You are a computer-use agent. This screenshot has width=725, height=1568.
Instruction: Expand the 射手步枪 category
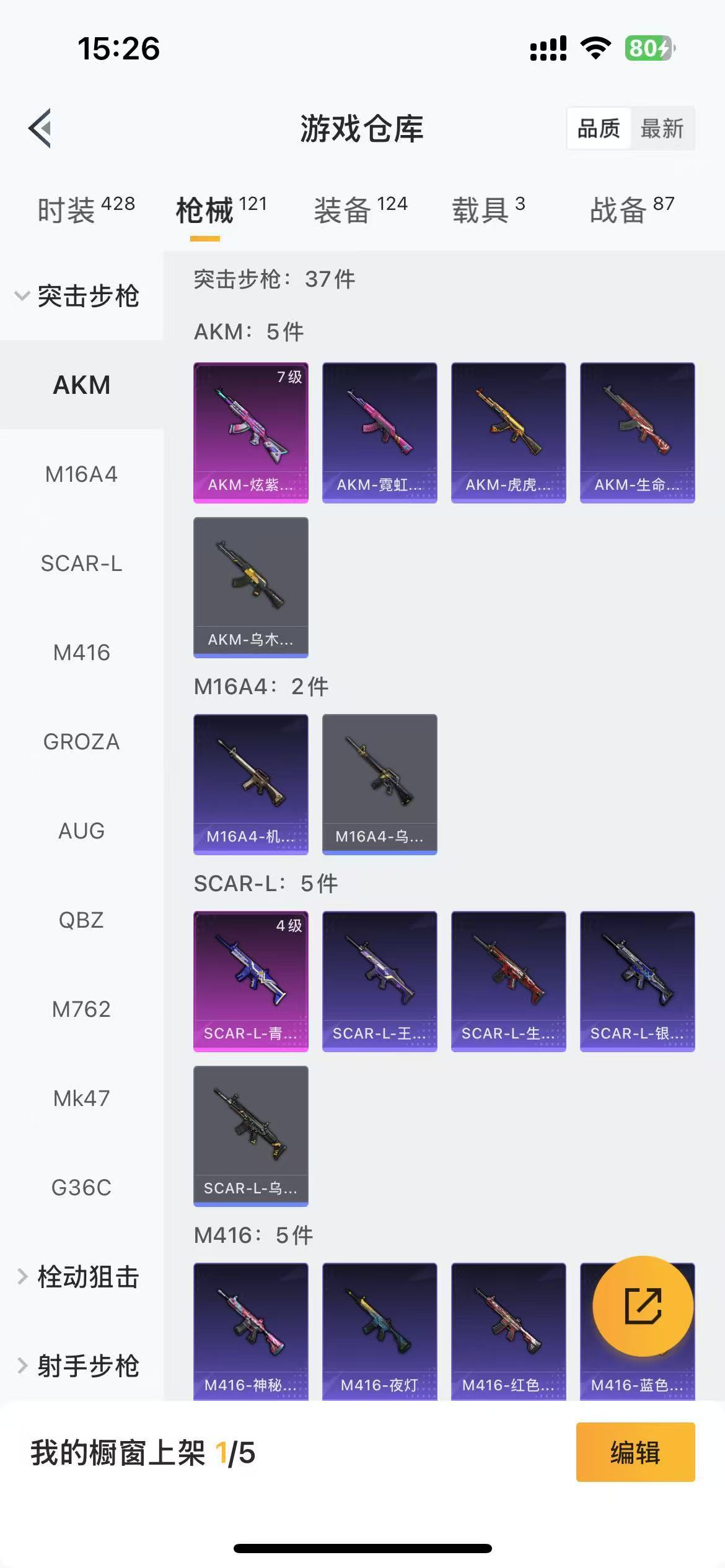77,1366
